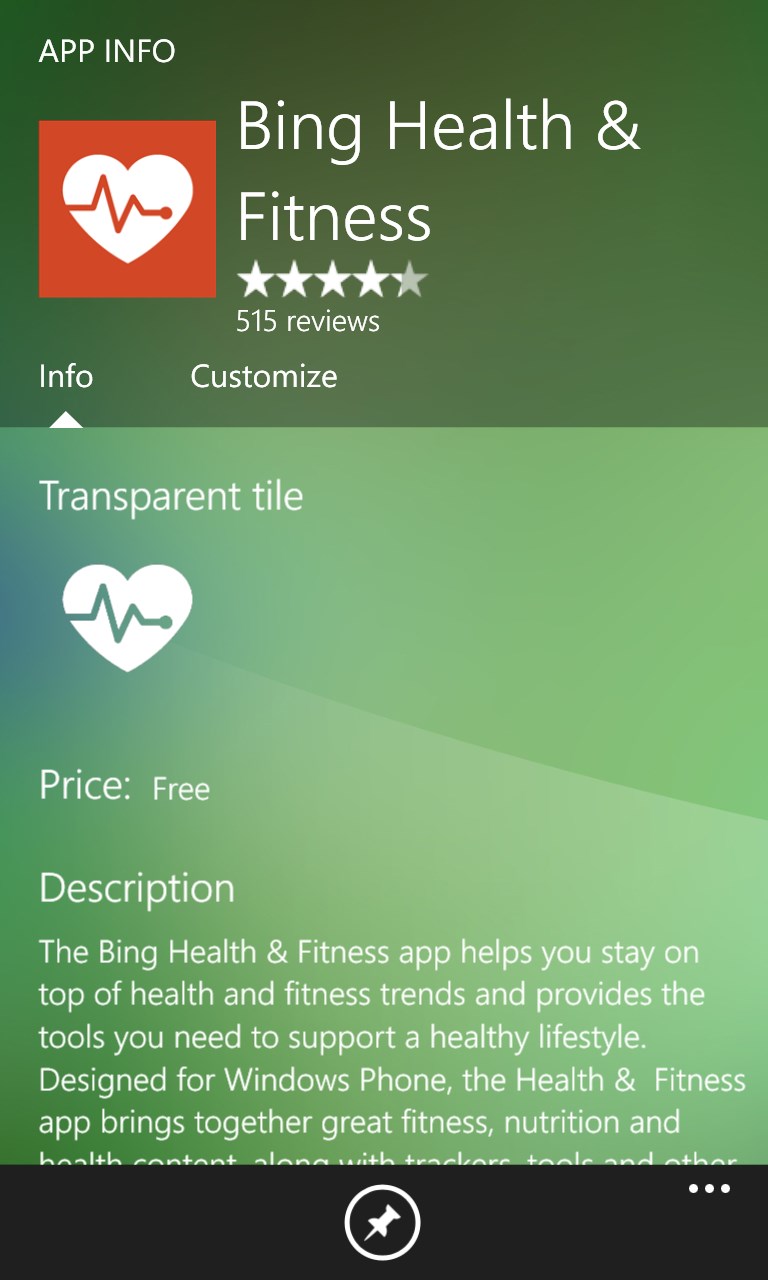
Task: Expand the Description section
Action: 137,888
